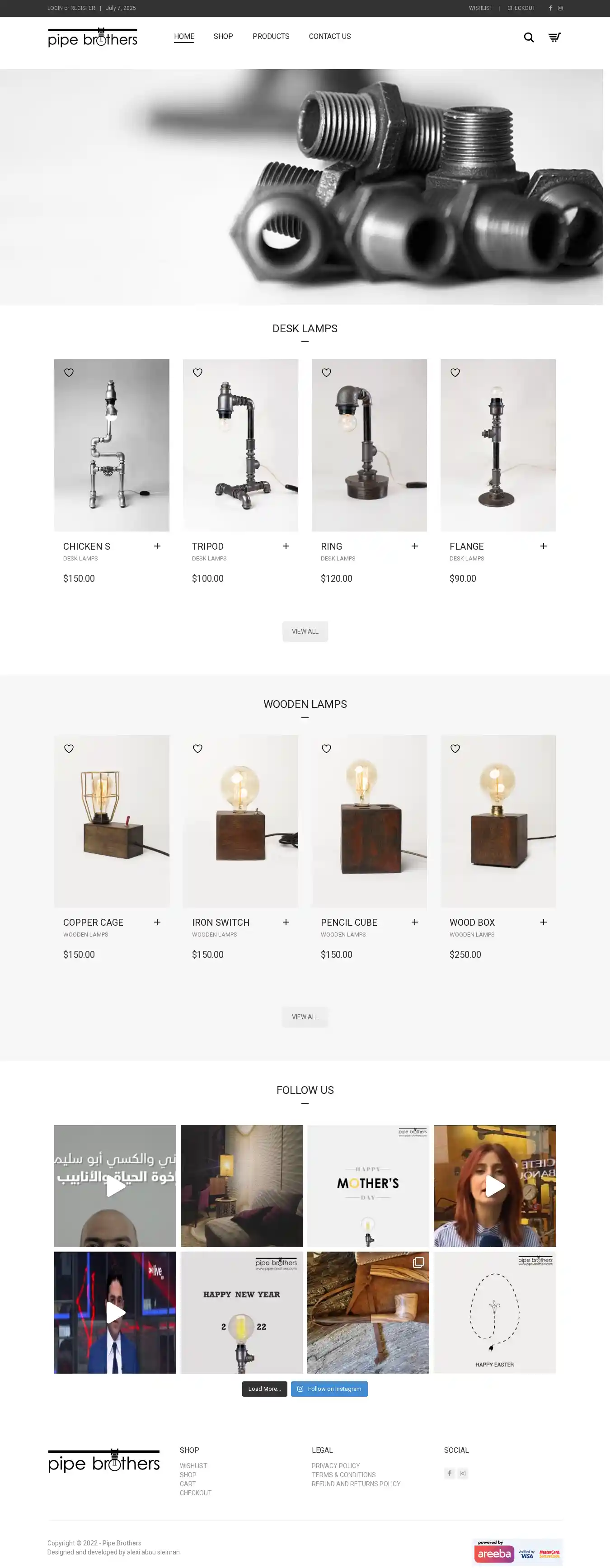Read the Privacy Policy
The image size is (610, 1568).
tap(335, 1466)
